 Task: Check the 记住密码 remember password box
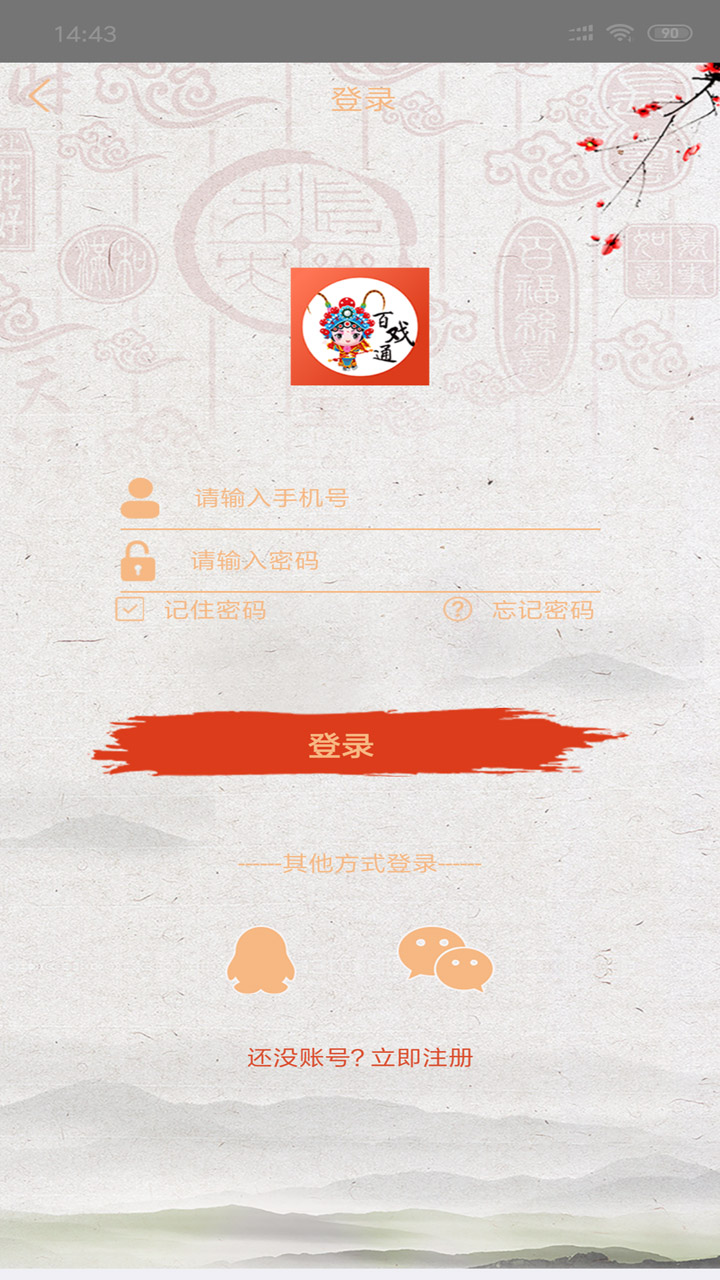[x=130, y=609]
